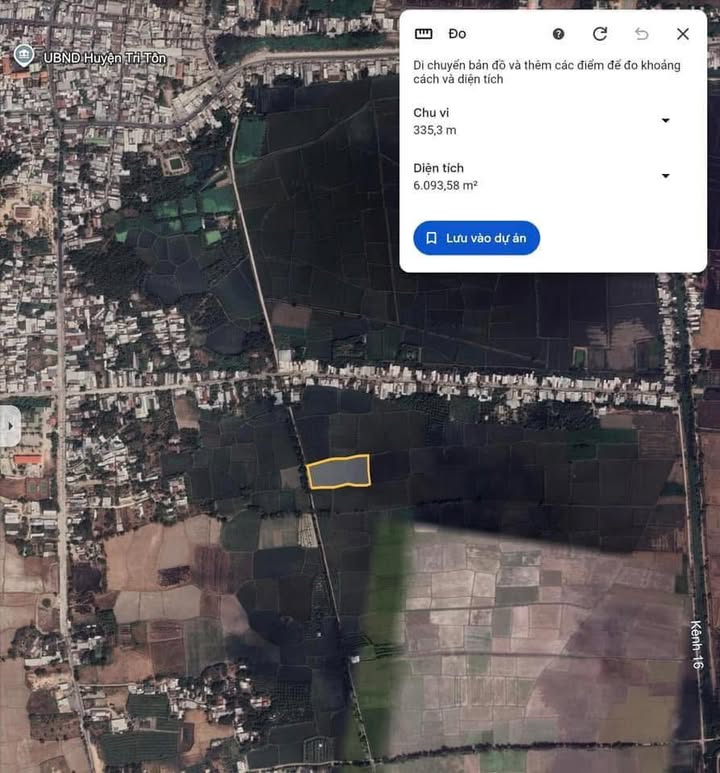Save measurement with Lưu vào dự án

(476, 238)
